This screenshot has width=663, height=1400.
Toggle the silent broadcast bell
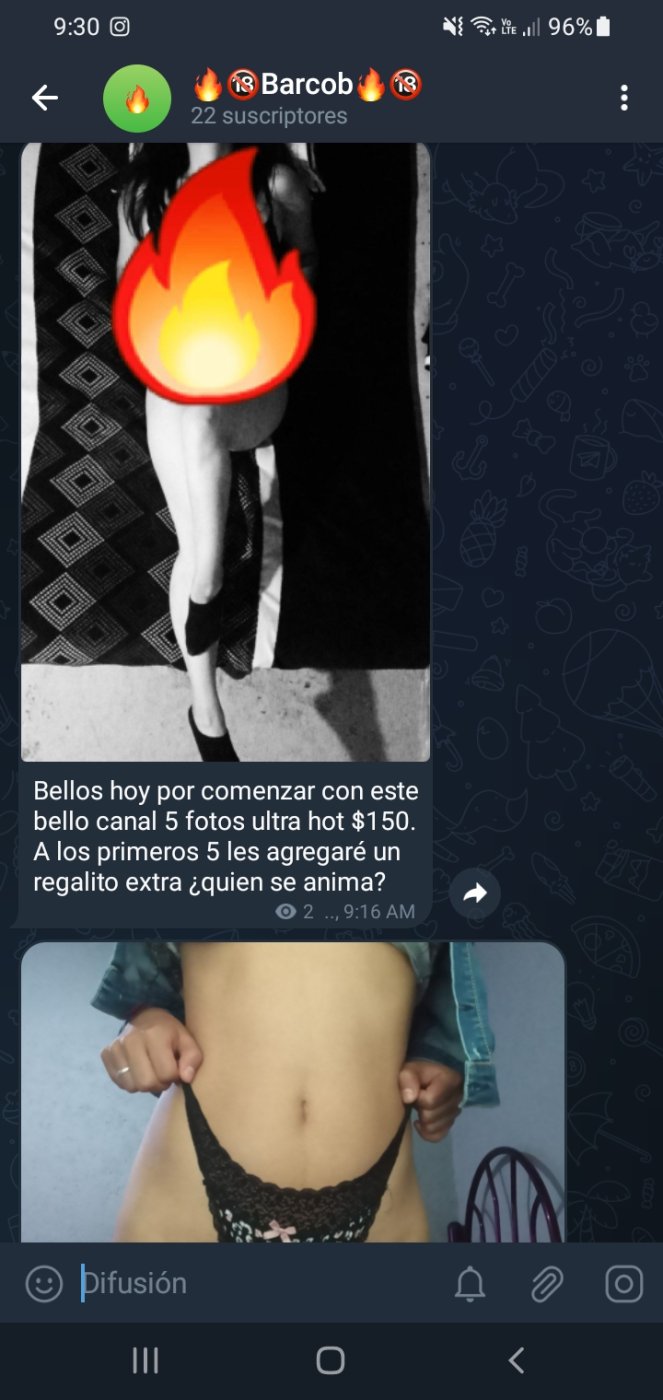pos(470,1284)
